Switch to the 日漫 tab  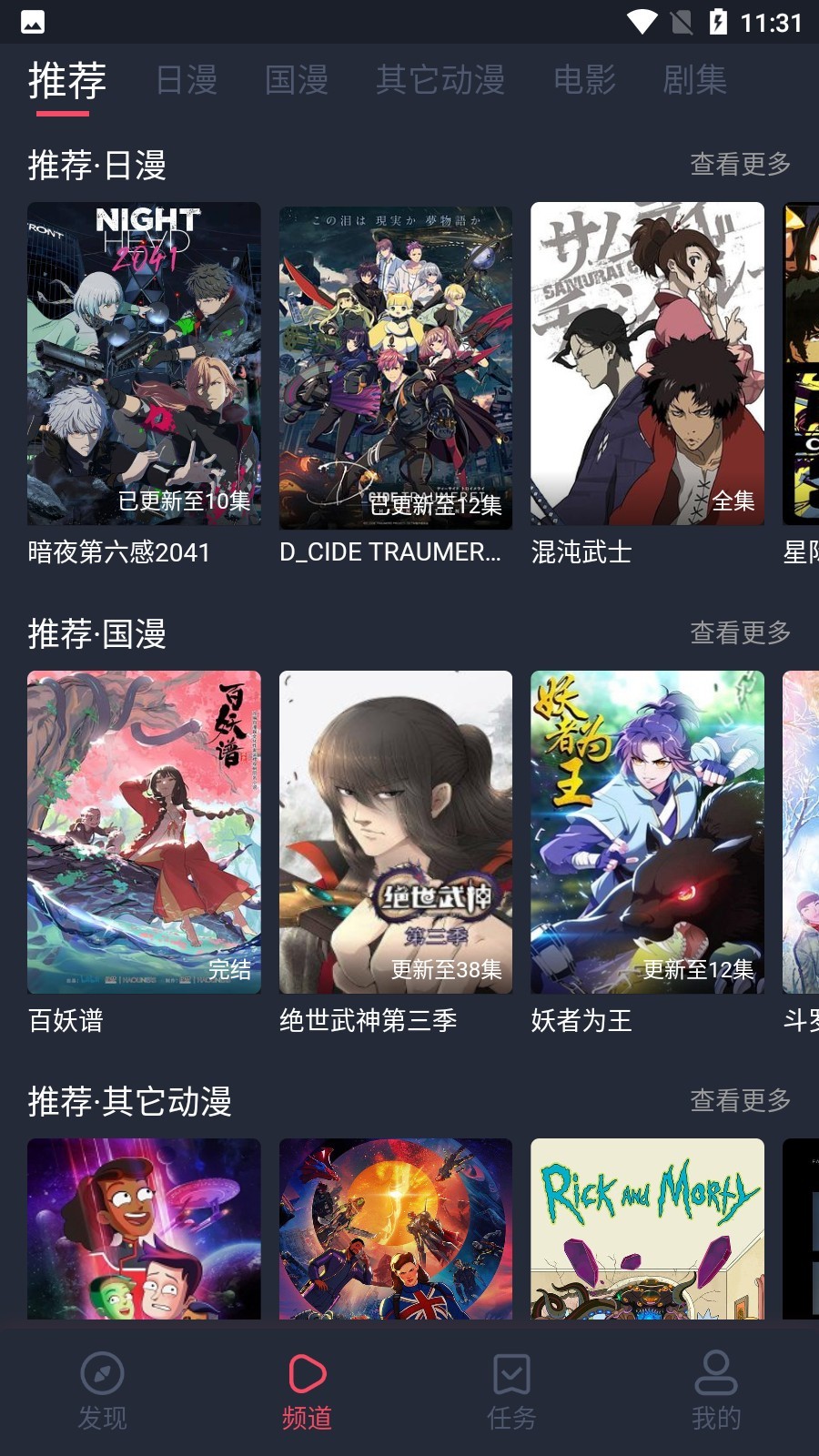click(x=187, y=80)
